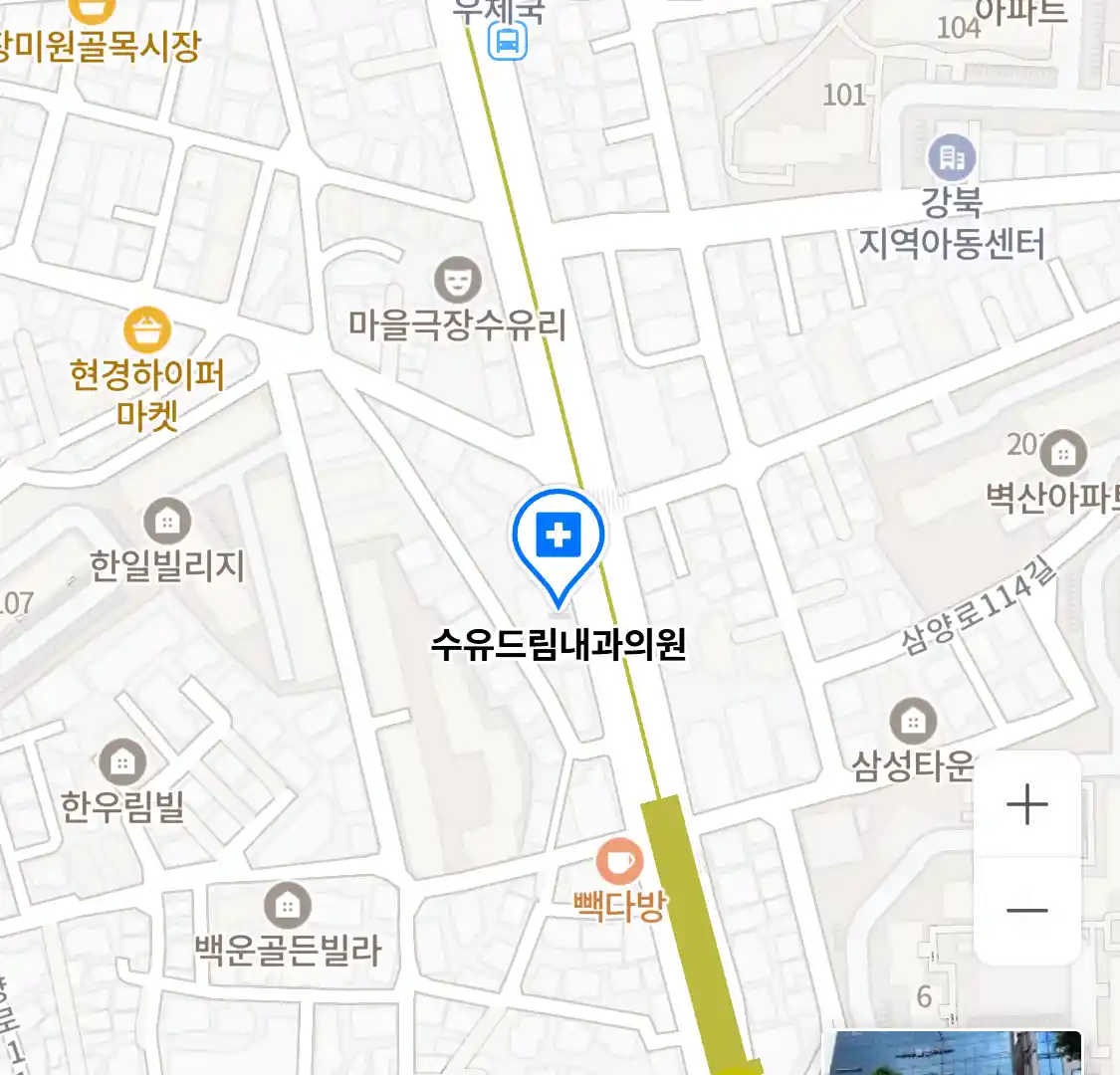Open the 빽다방 cafe marker
The width and height of the screenshot is (1120, 1075).
point(619,862)
